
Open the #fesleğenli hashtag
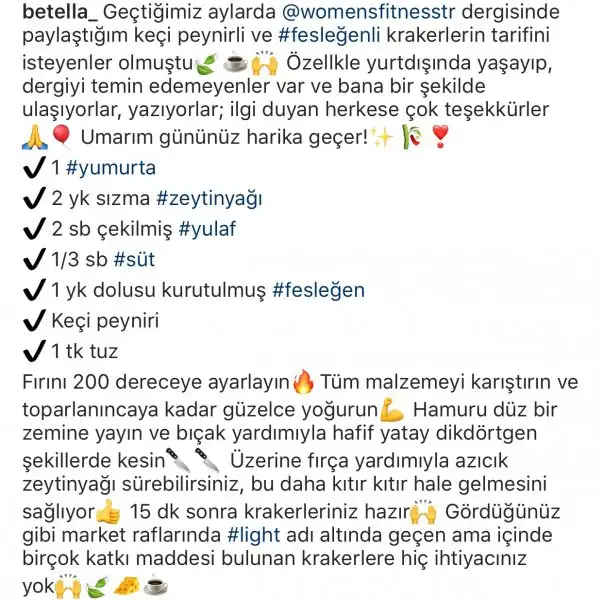[x=335, y=40]
